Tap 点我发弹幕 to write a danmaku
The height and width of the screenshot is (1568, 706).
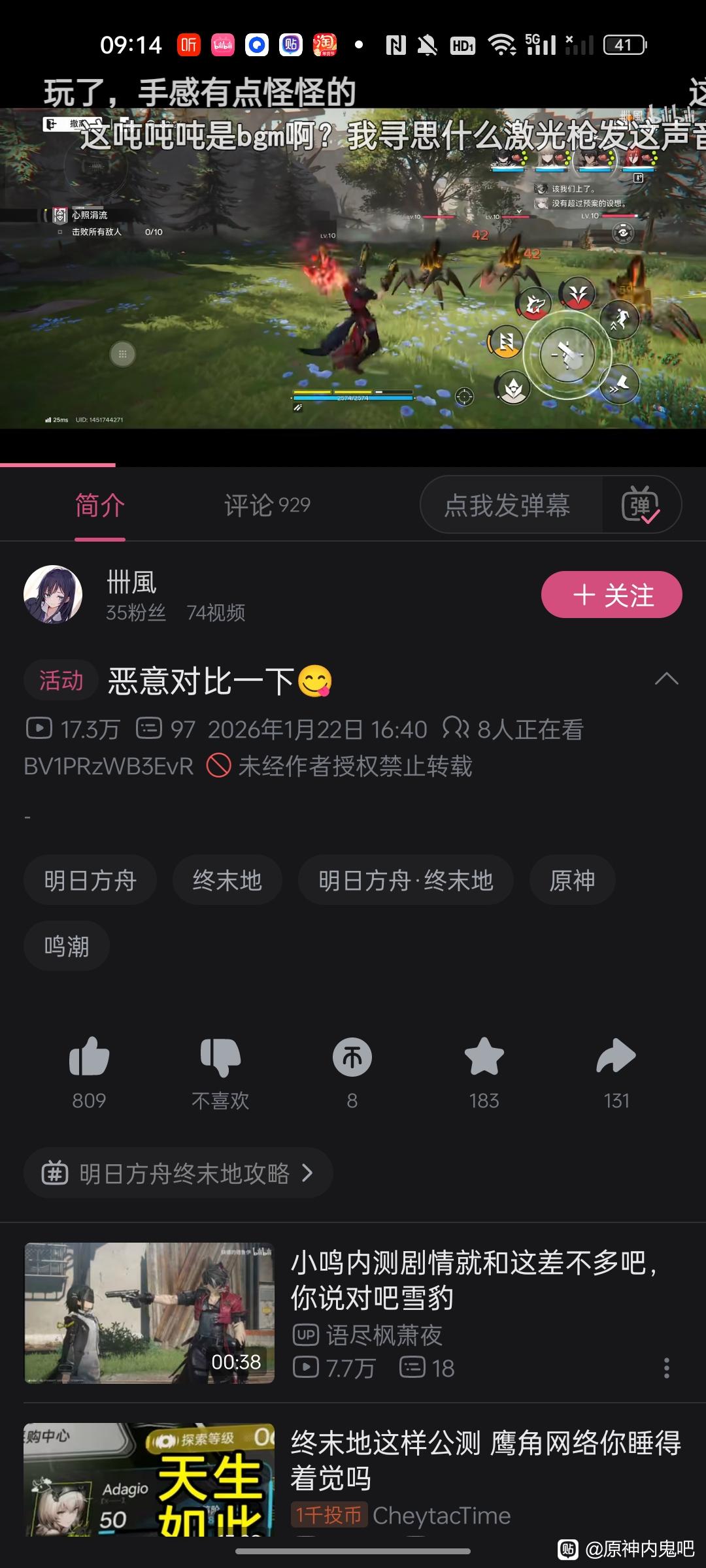coord(507,505)
